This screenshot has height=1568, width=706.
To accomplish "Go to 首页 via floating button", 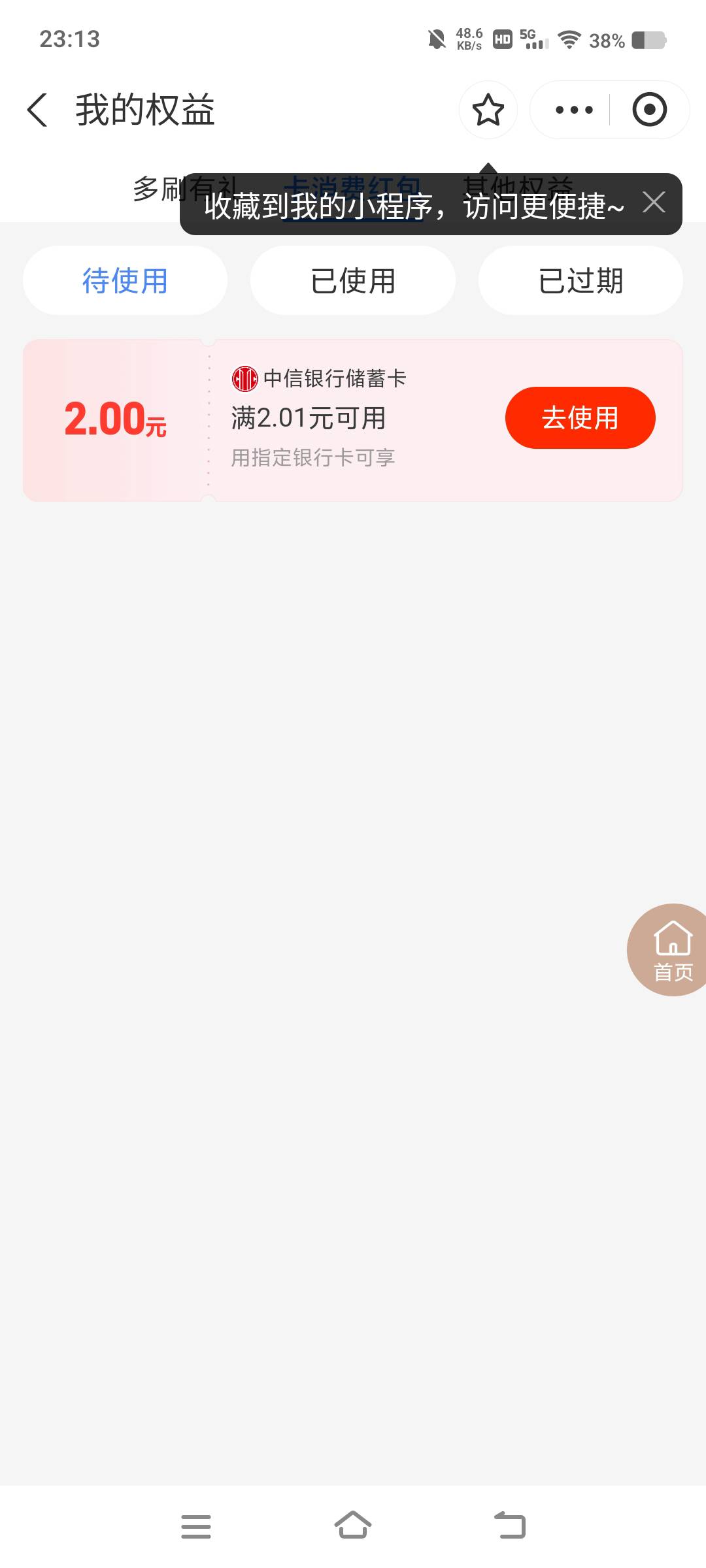I will point(669,949).
